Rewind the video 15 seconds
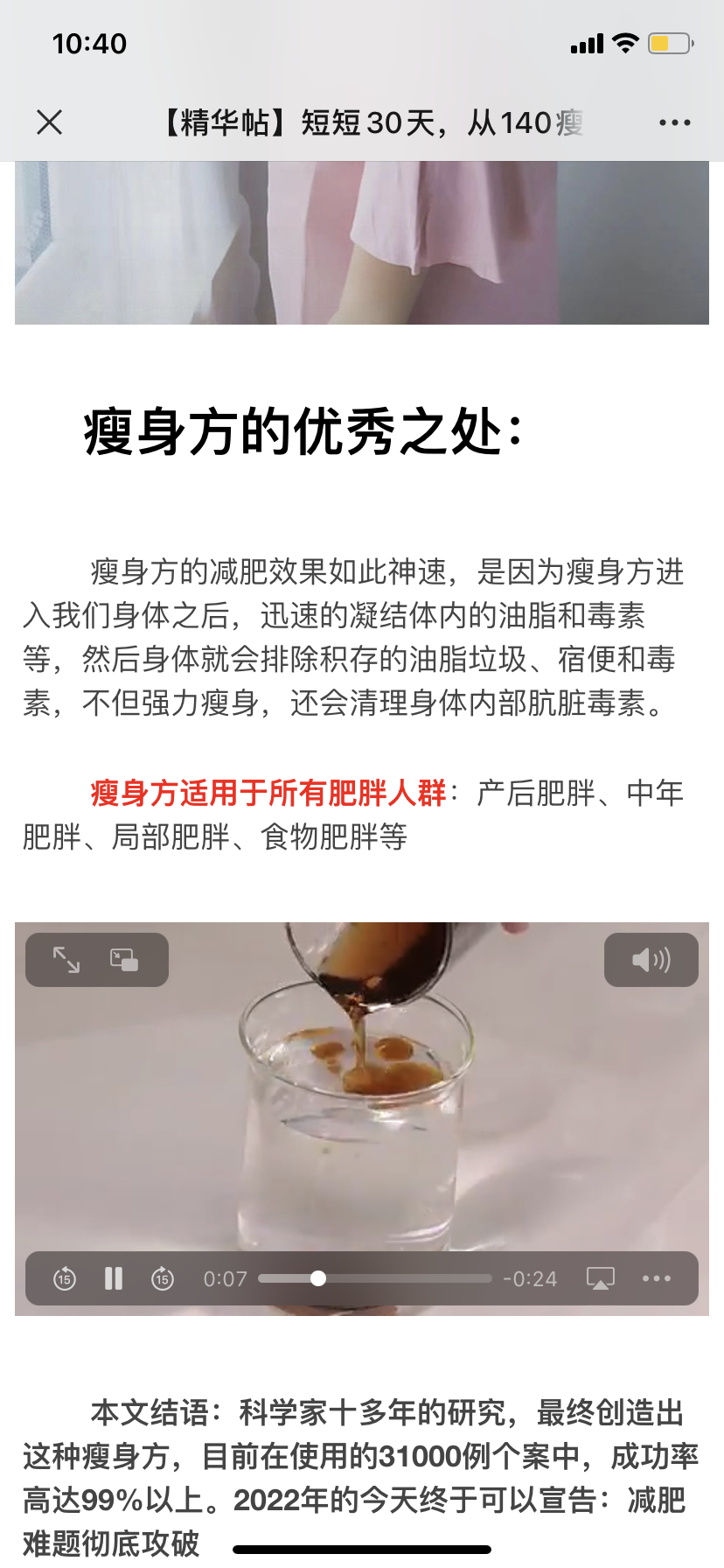 [65, 1278]
